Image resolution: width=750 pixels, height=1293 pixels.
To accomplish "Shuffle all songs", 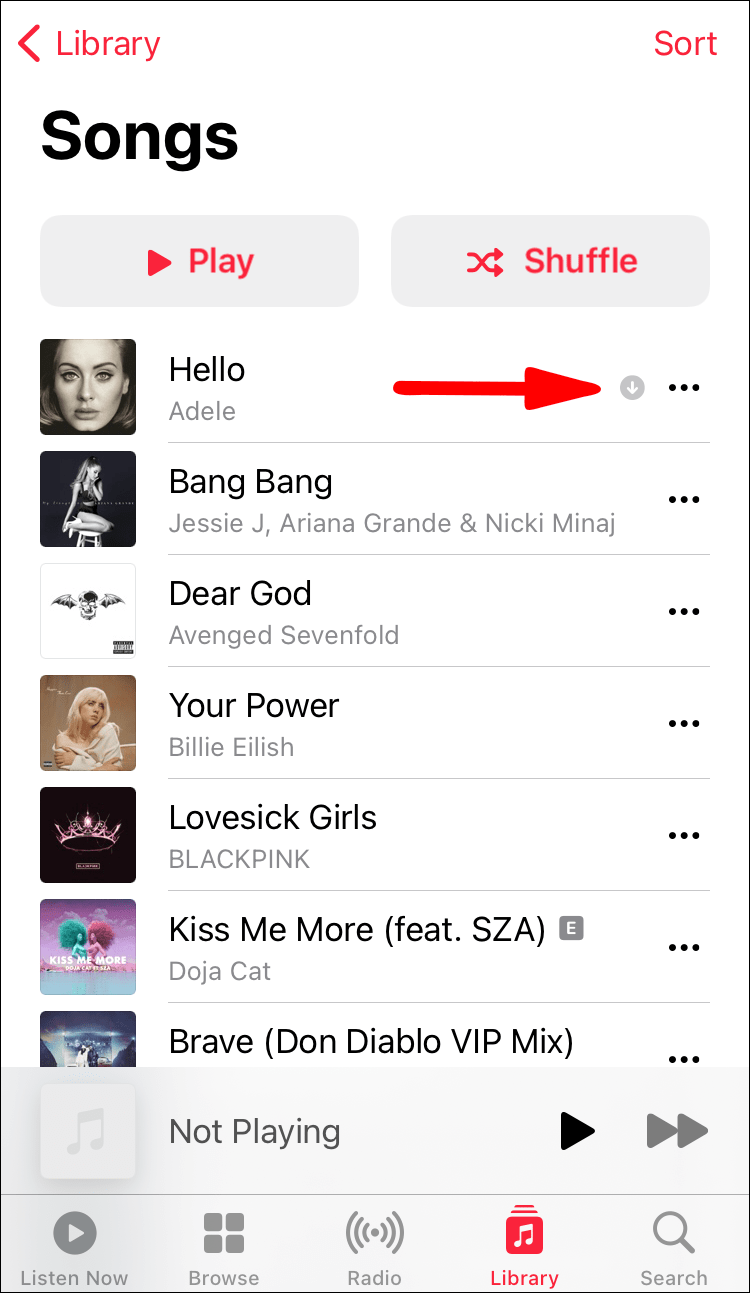I will coord(549,261).
